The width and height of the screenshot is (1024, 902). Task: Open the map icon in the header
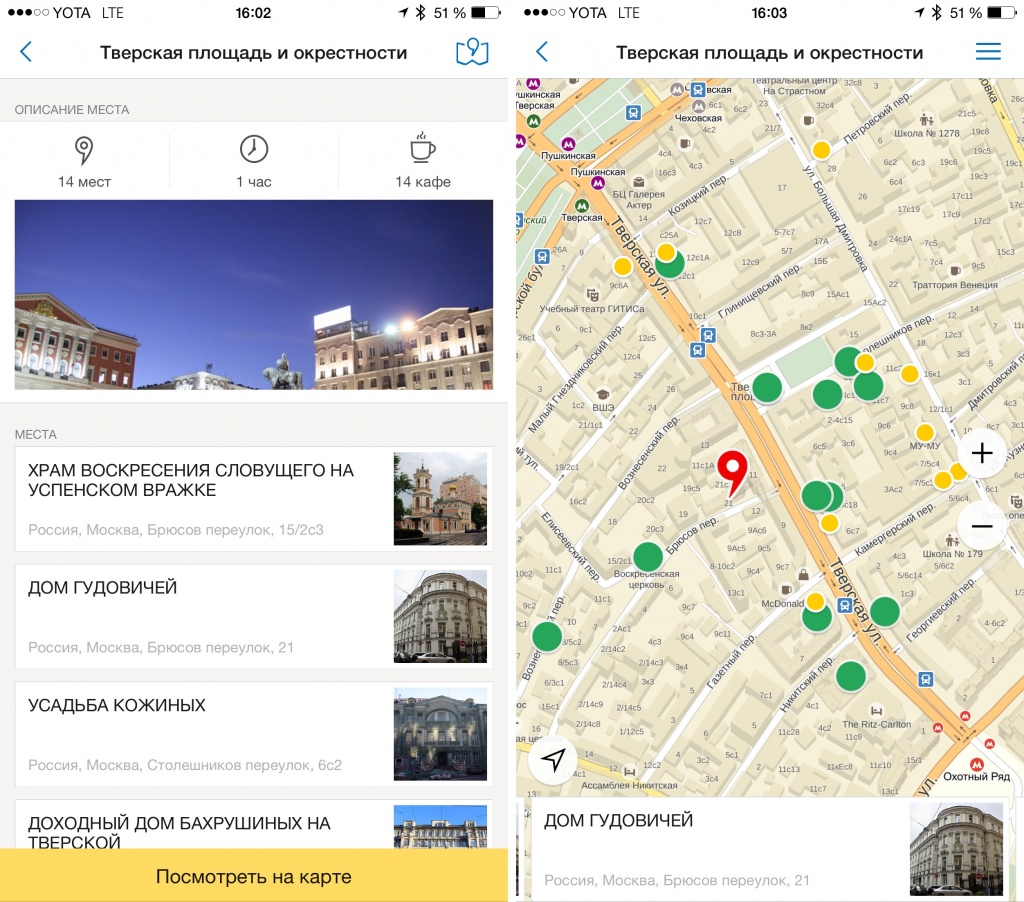[472, 53]
